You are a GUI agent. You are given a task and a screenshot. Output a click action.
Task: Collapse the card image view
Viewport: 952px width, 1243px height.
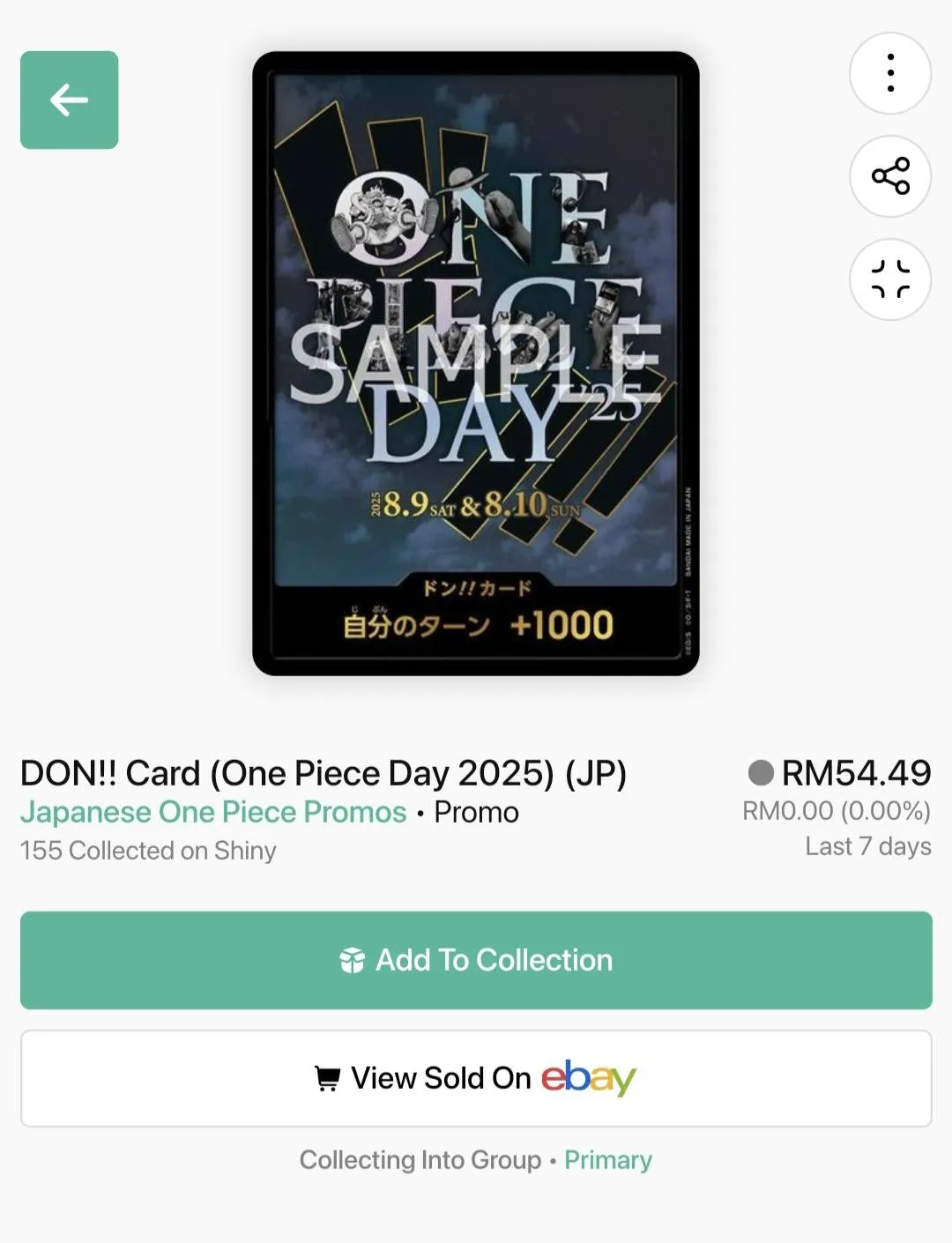[x=890, y=279]
